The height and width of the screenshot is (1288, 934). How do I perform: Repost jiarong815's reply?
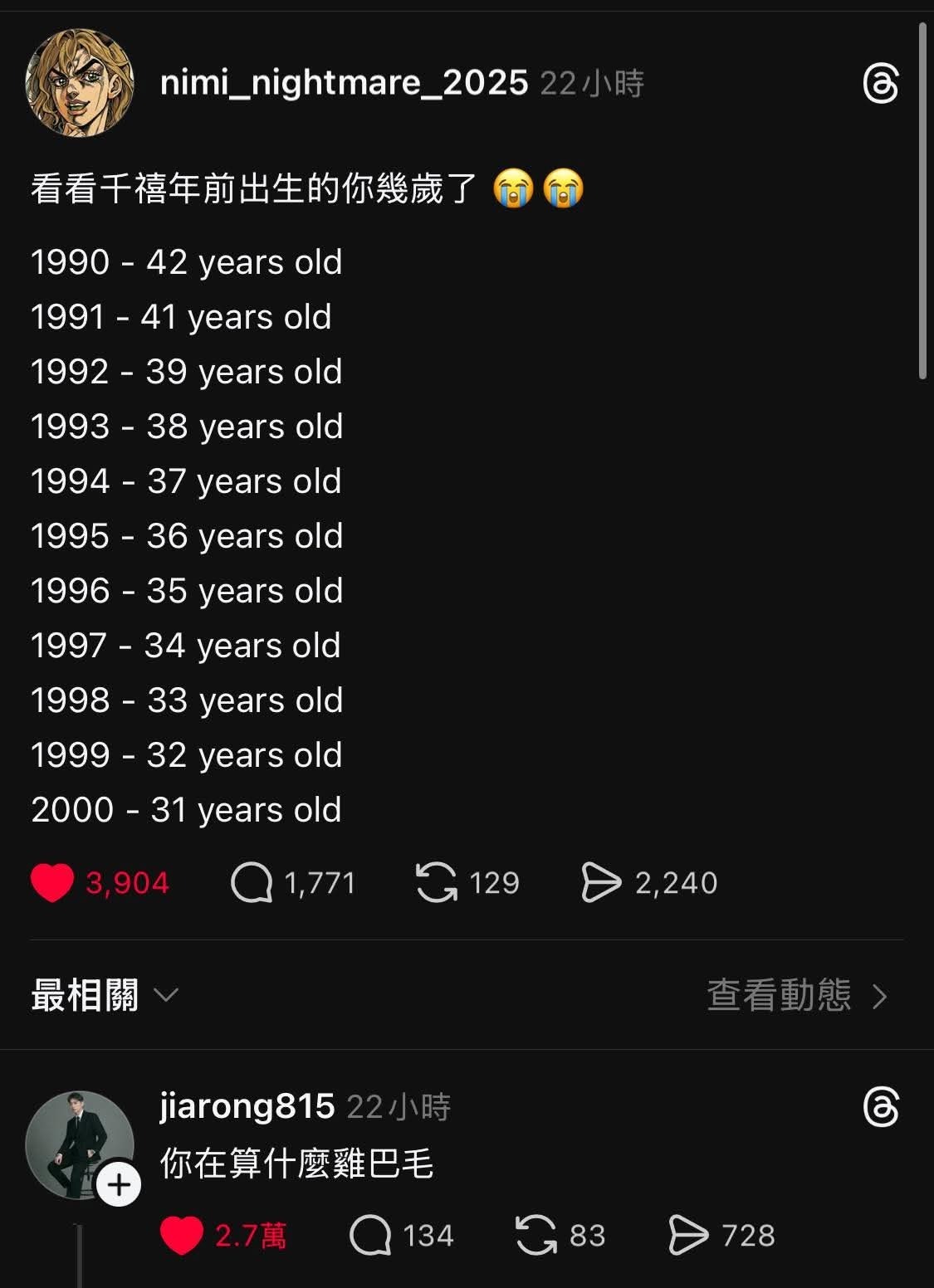point(536,1236)
